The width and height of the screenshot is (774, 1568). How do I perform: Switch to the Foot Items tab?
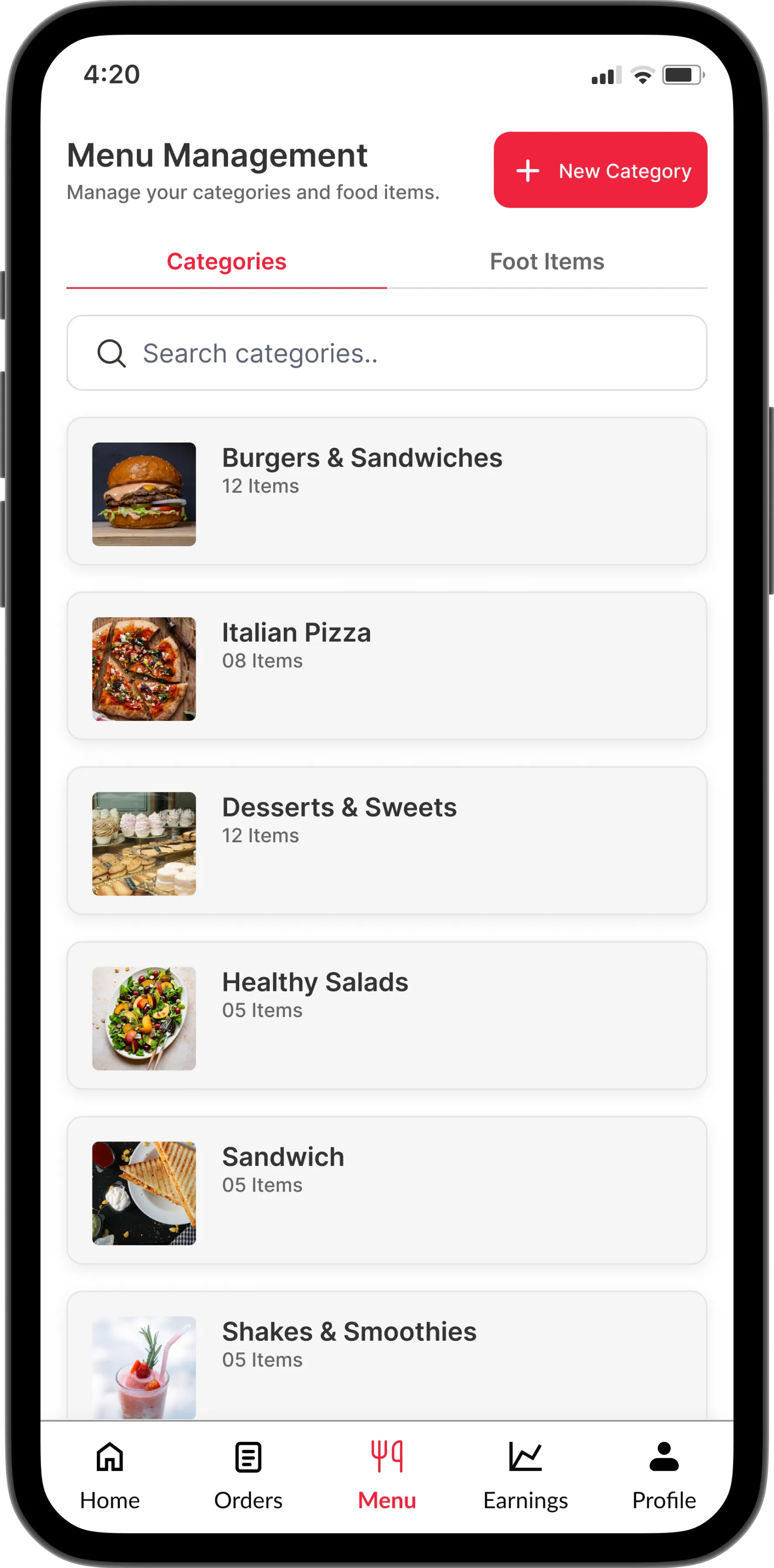(x=546, y=262)
